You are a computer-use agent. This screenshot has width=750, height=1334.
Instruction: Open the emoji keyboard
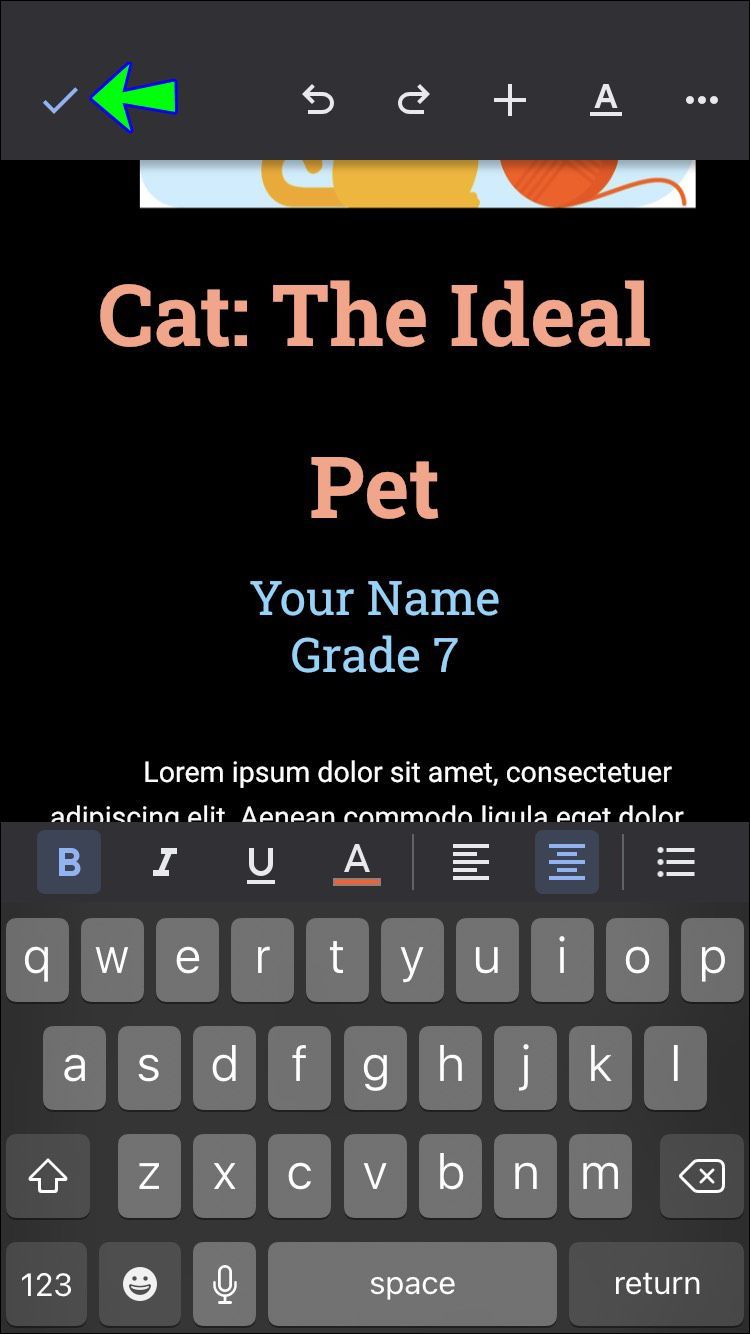click(x=140, y=1284)
